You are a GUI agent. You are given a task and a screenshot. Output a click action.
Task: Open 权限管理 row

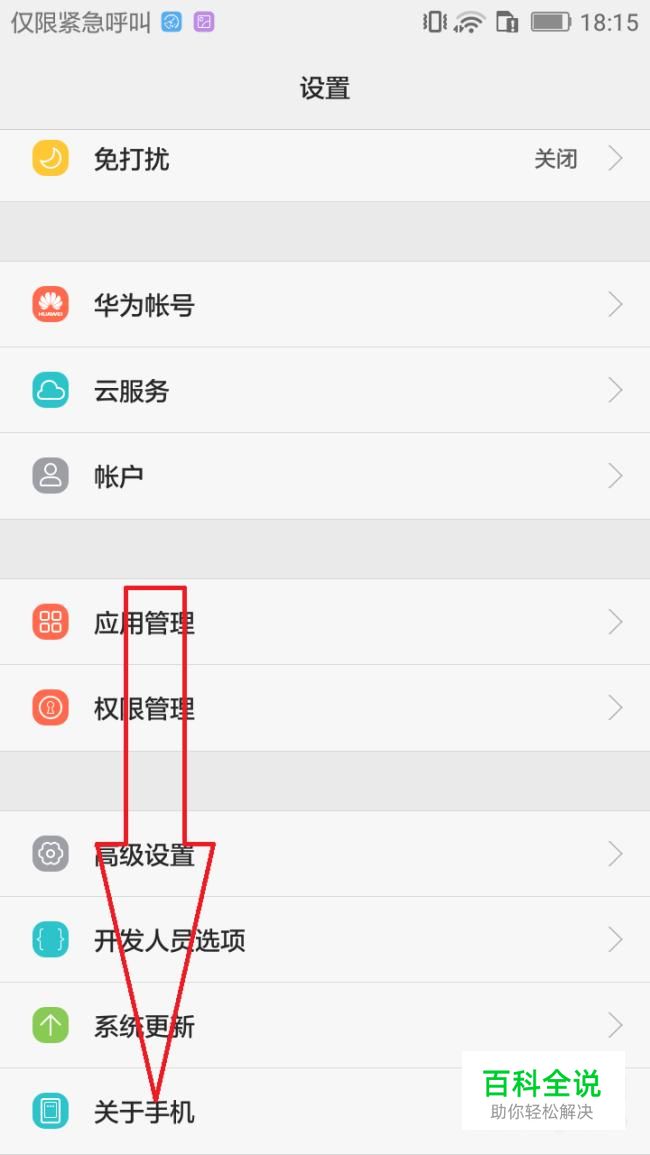(325, 708)
